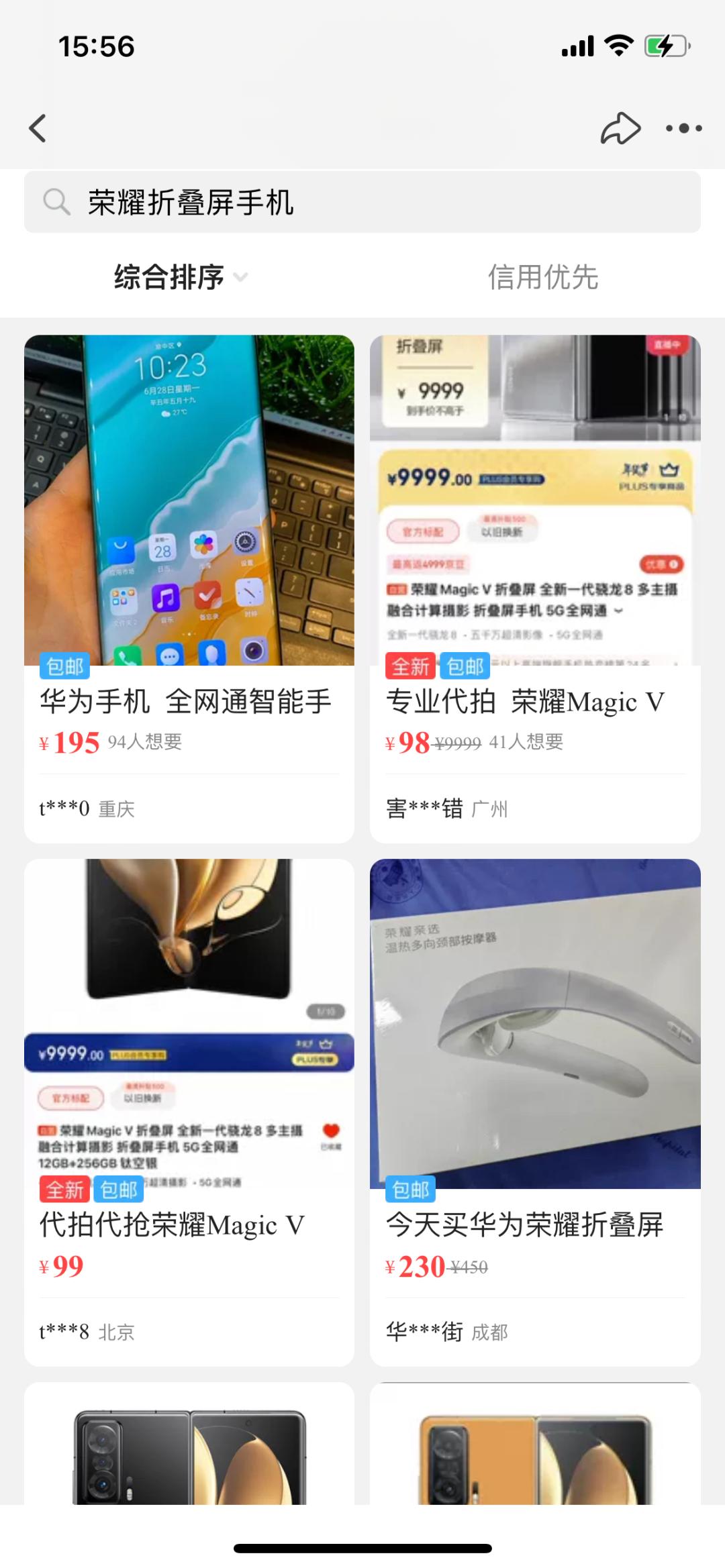
Task: Open the partially visible orange foldable phone listing
Action: (x=535, y=1443)
